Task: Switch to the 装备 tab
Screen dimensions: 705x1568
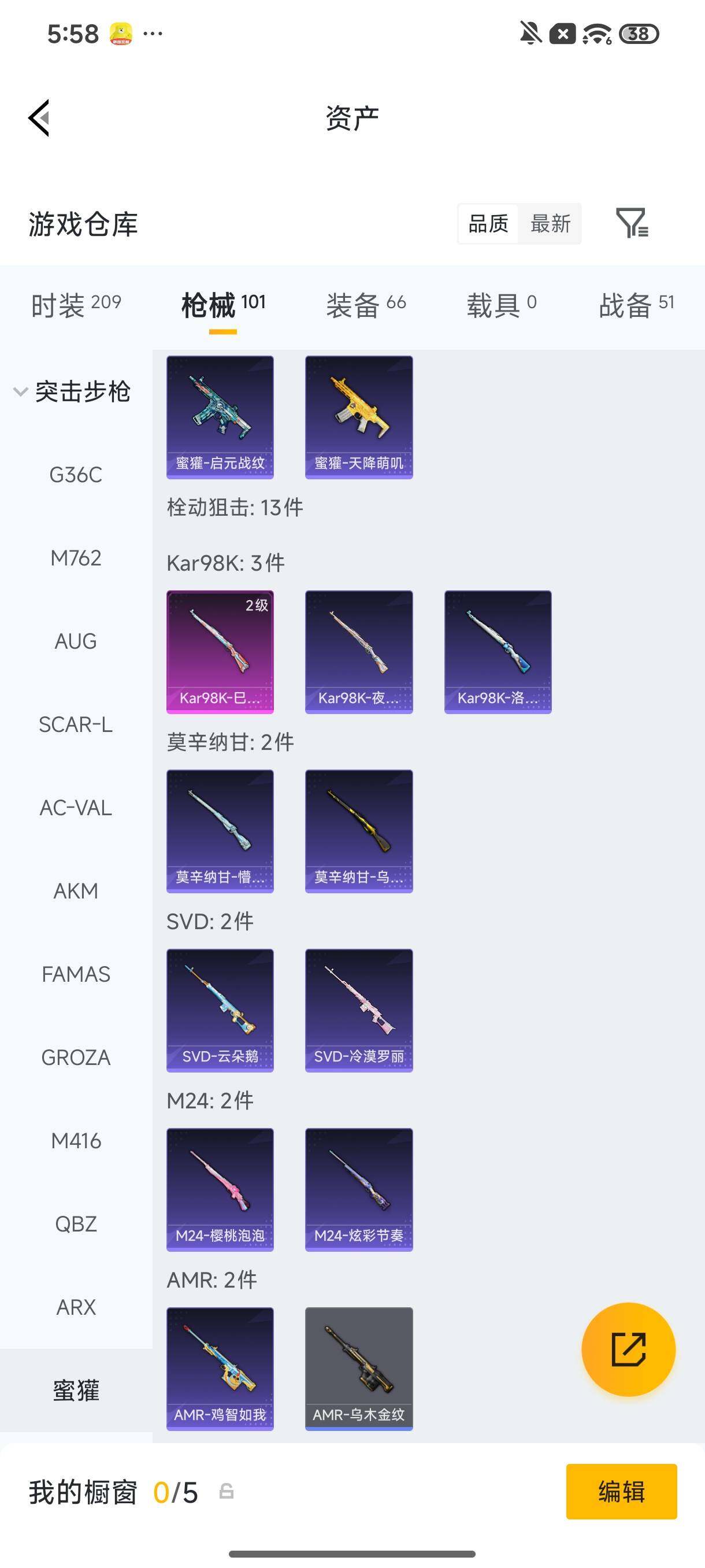Action: coord(366,305)
